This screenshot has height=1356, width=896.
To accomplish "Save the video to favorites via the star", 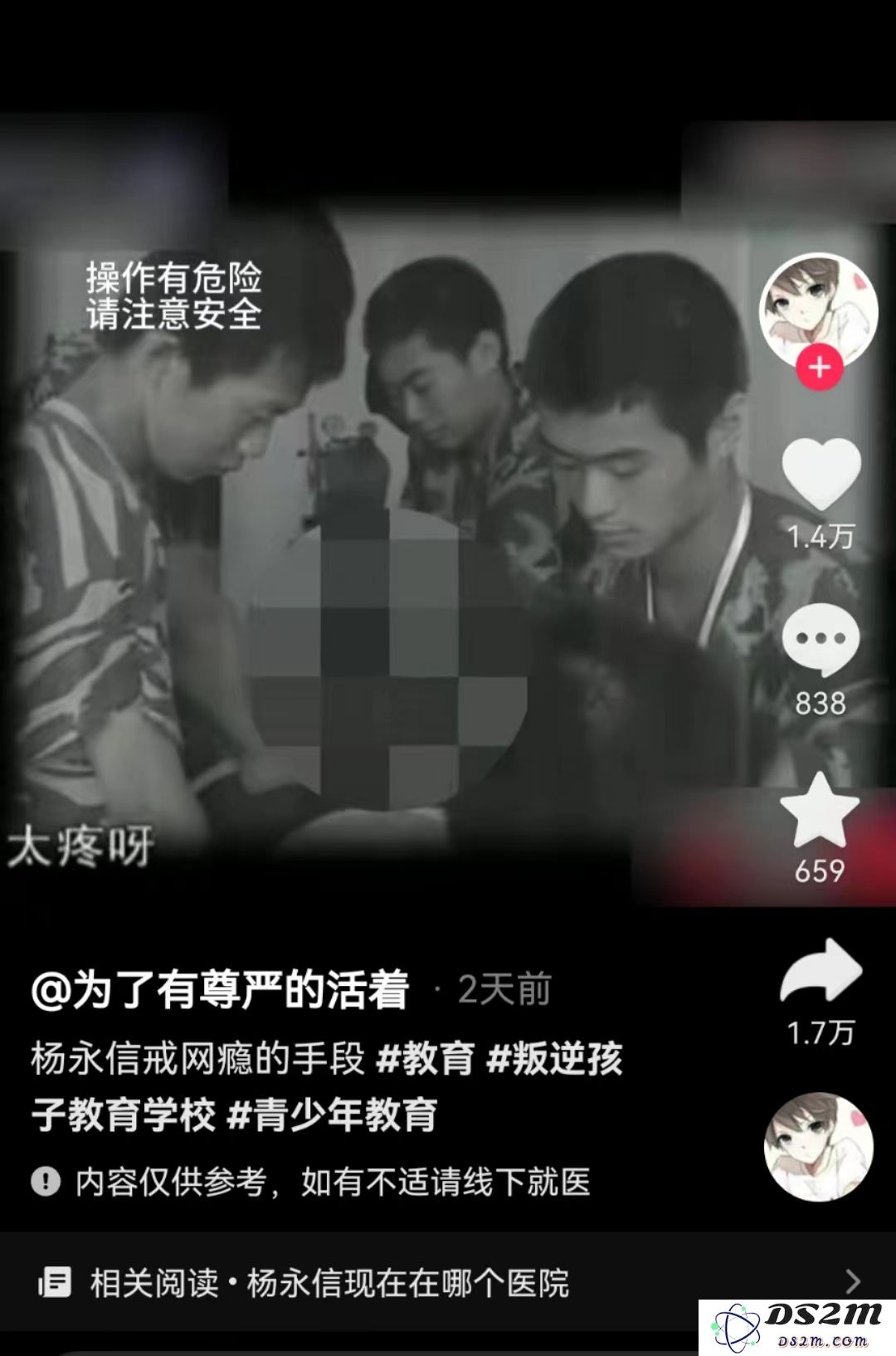I will 820,810.
